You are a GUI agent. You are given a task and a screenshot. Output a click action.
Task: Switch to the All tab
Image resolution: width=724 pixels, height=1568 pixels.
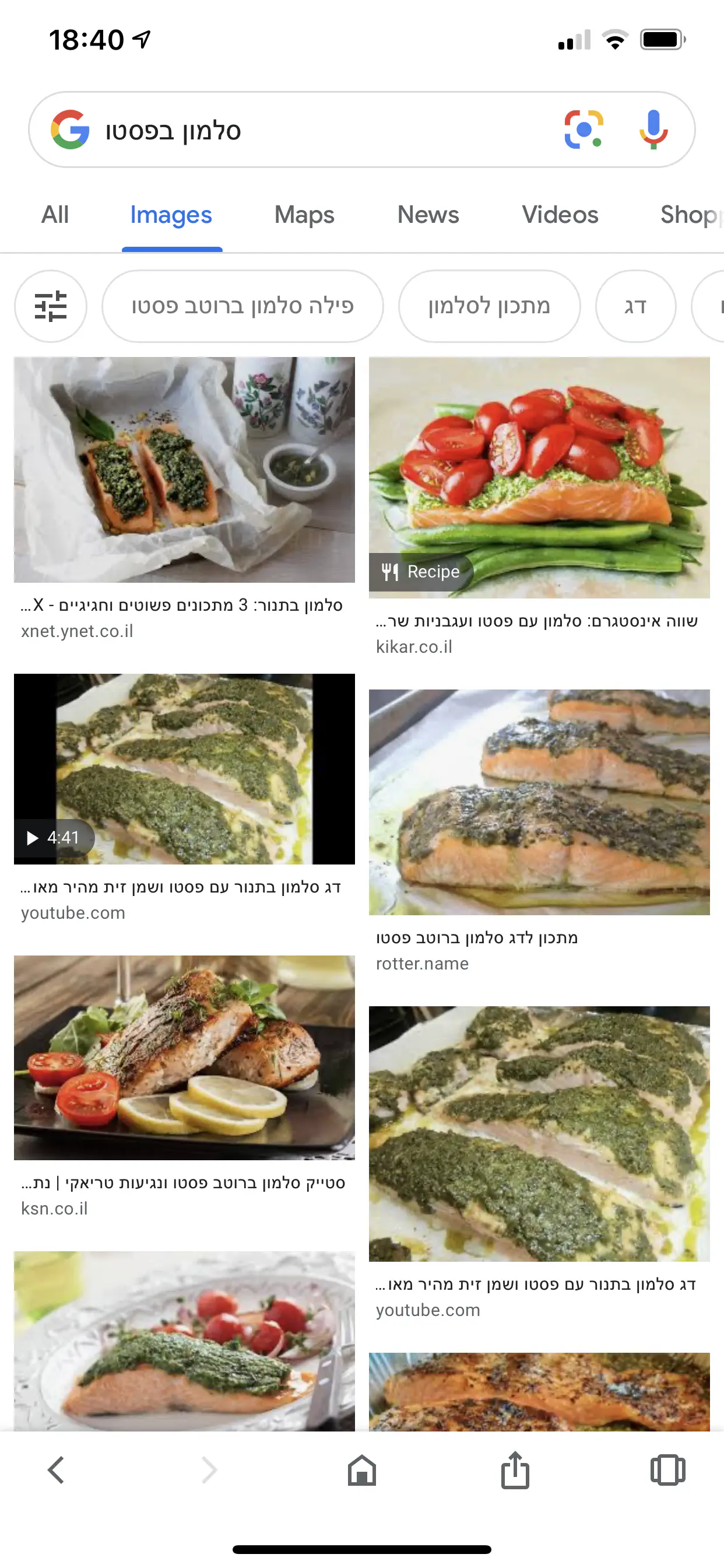click(x=55, y=215)
